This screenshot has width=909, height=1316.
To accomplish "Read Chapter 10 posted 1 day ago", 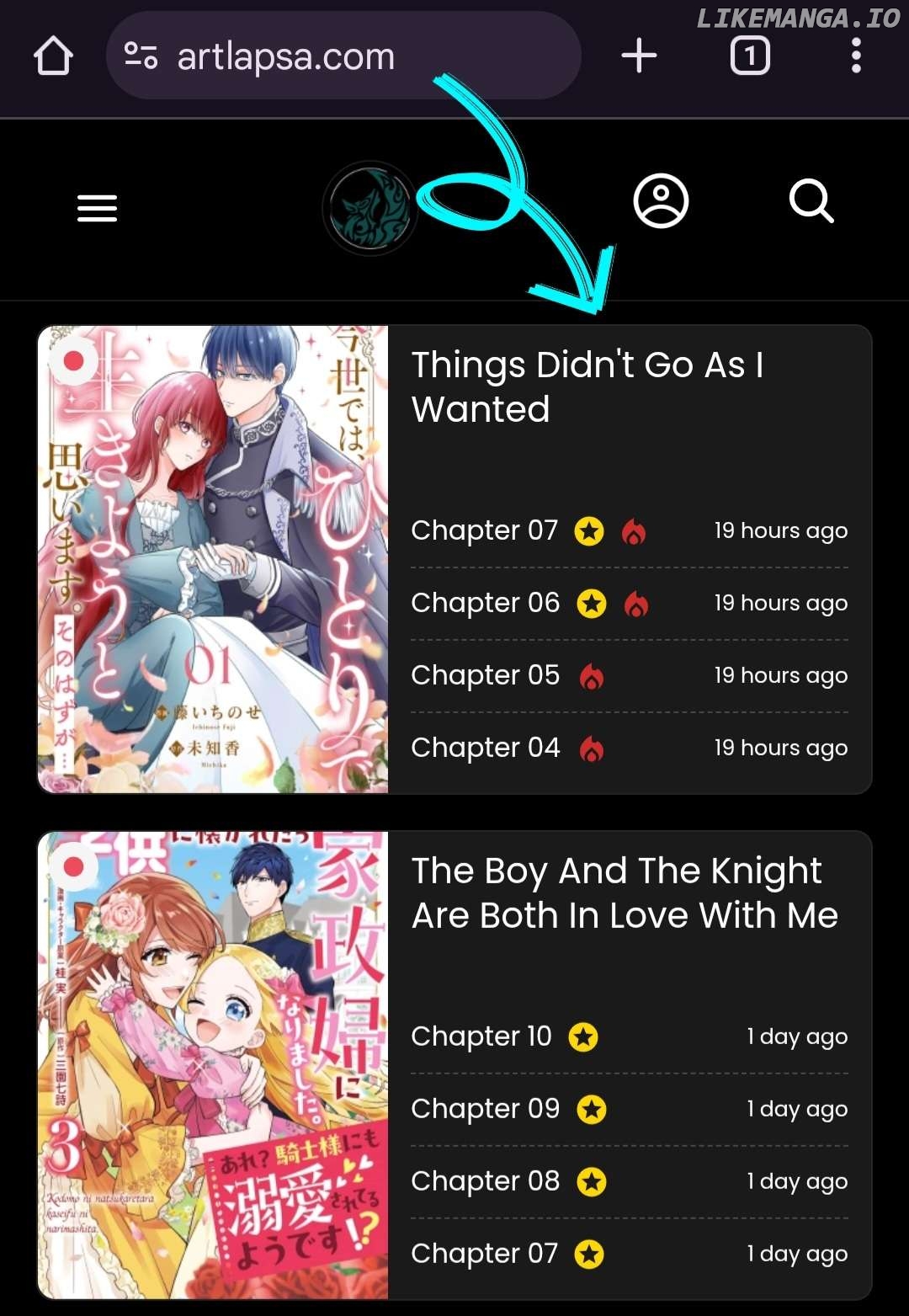I will pos(481,1036).
